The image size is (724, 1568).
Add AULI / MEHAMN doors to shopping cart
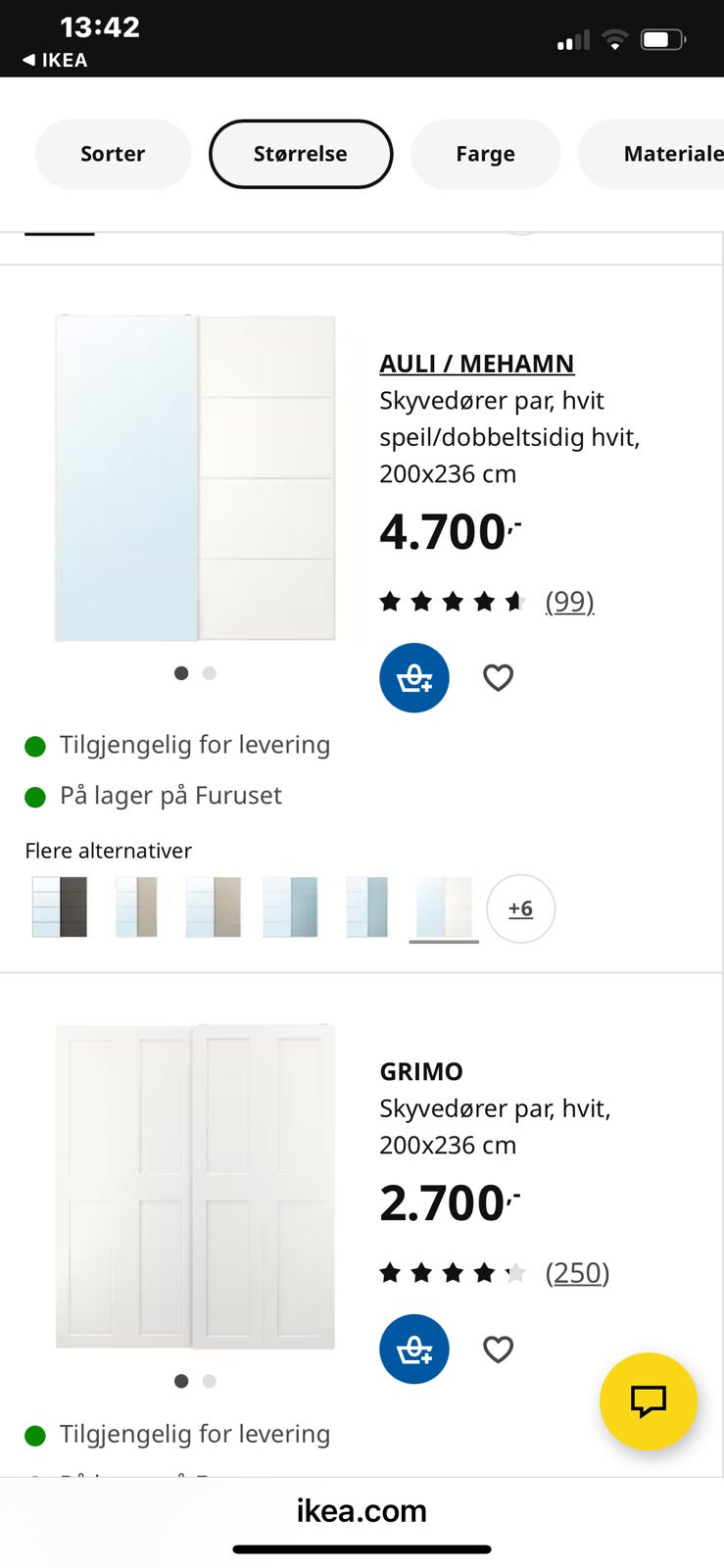pyautogui.click(x=413, y=677)
